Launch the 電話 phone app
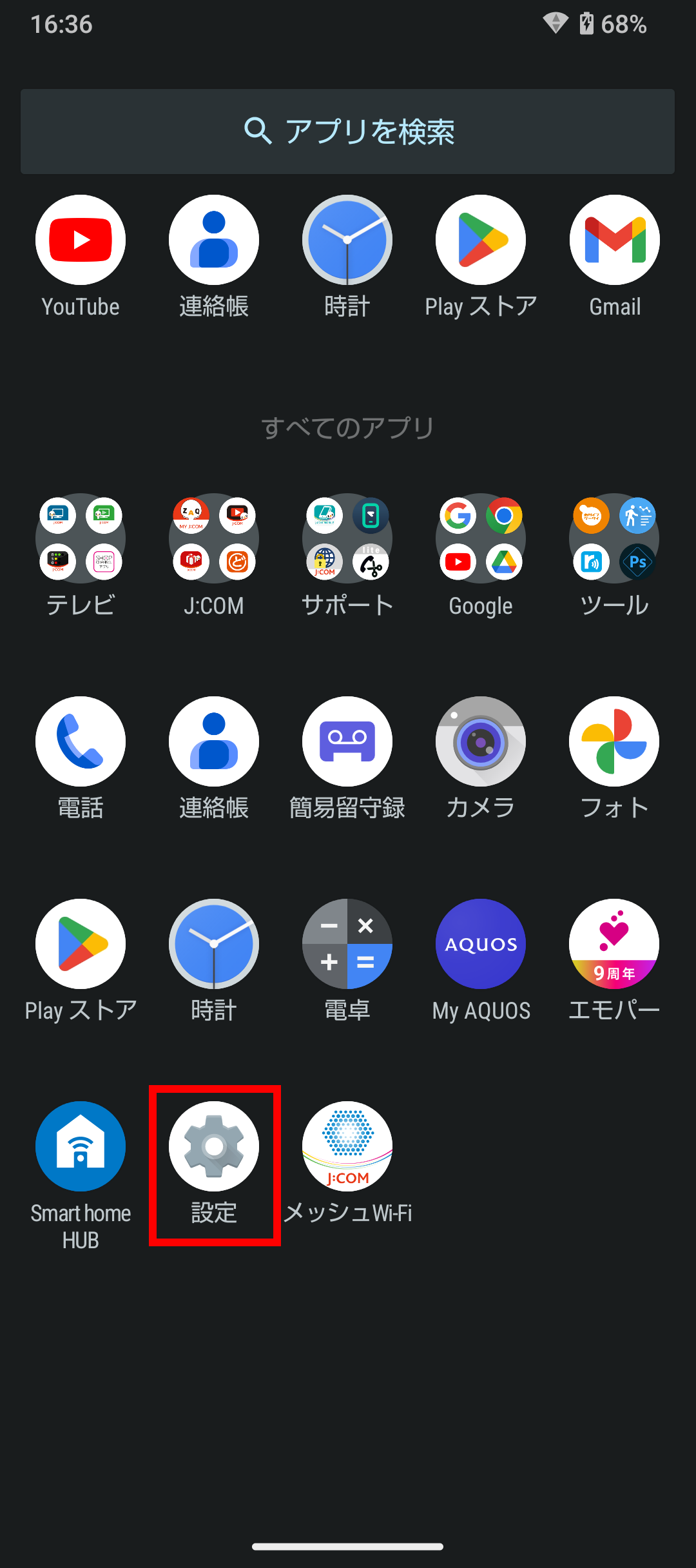This screenshot has width=696, height=1568. coord(81,741)
